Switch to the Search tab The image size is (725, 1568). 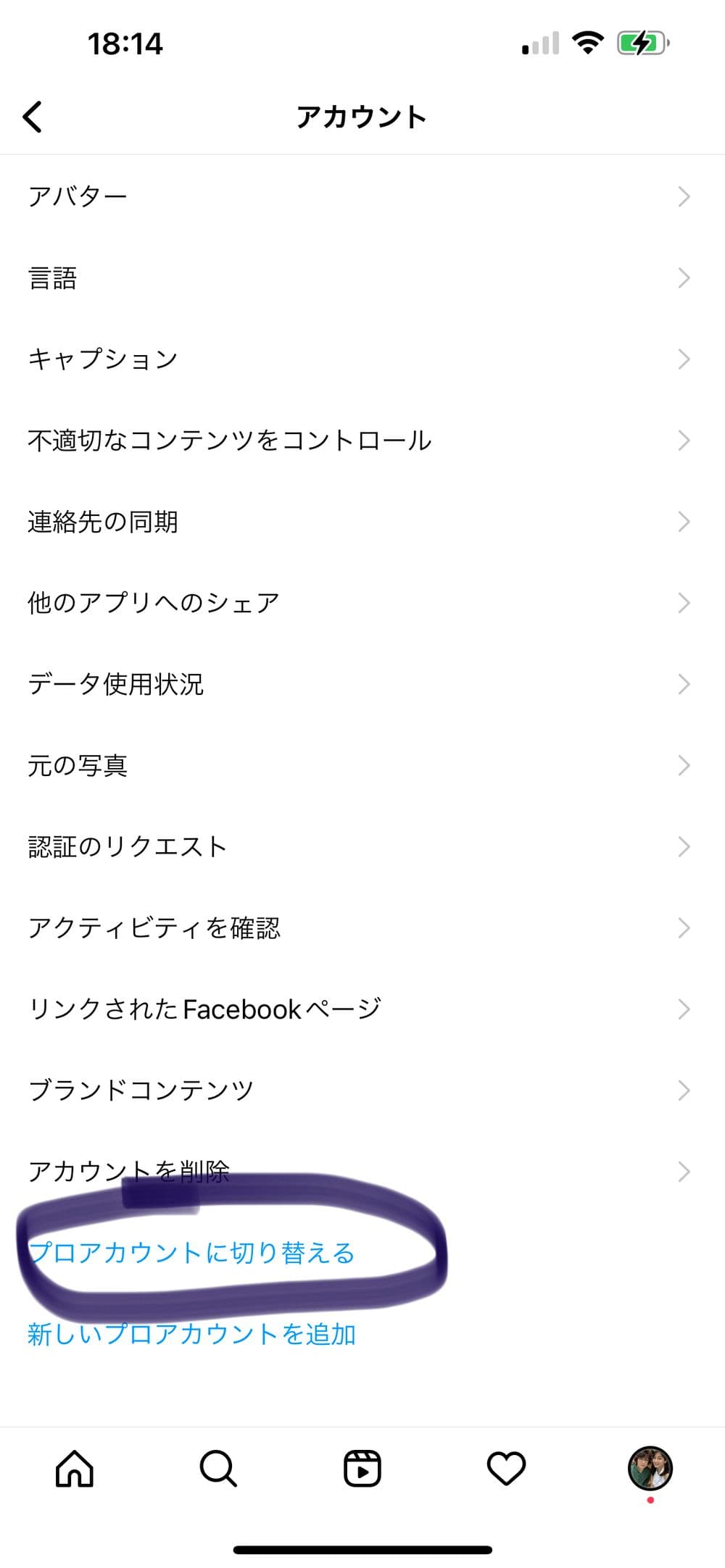click(218, 1468)
